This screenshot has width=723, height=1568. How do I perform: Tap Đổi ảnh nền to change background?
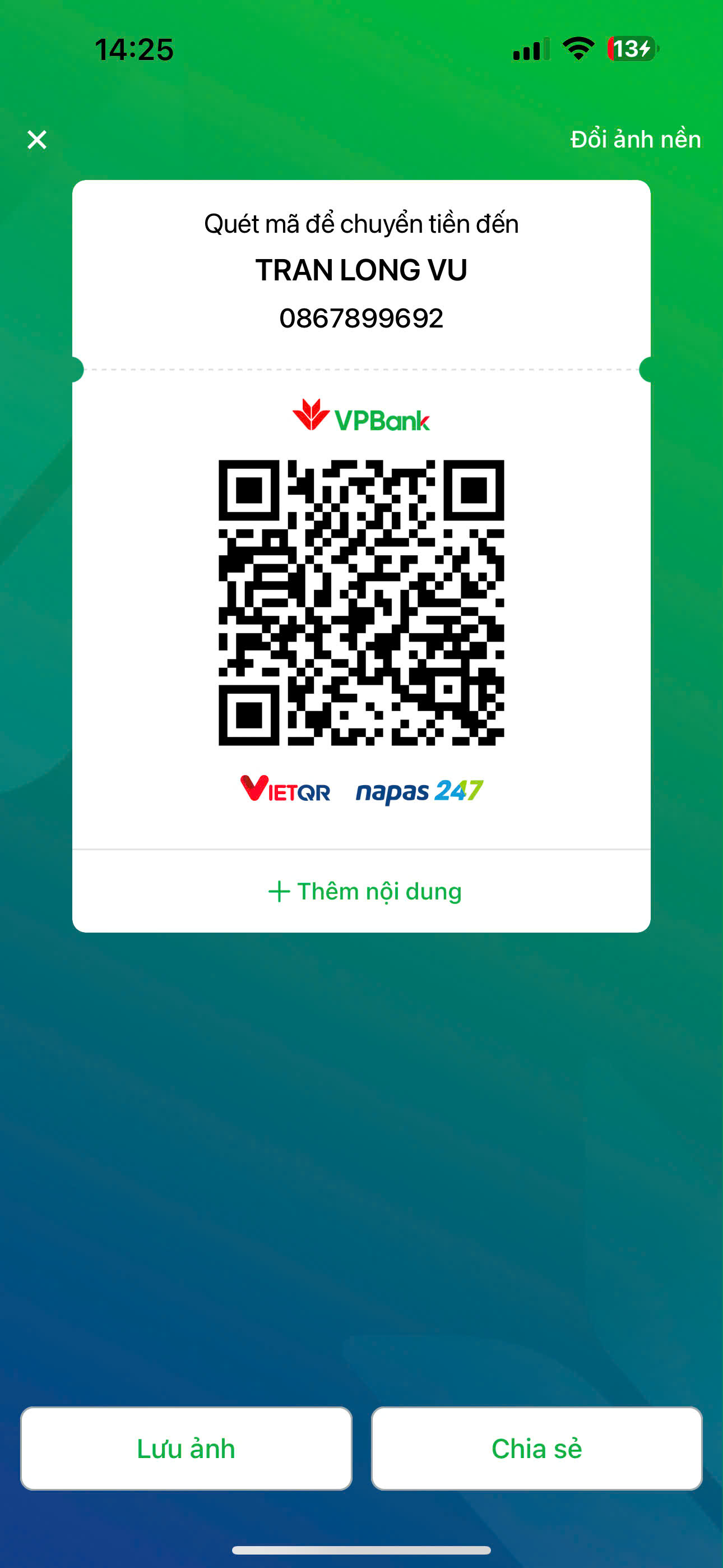click(636, 139)
